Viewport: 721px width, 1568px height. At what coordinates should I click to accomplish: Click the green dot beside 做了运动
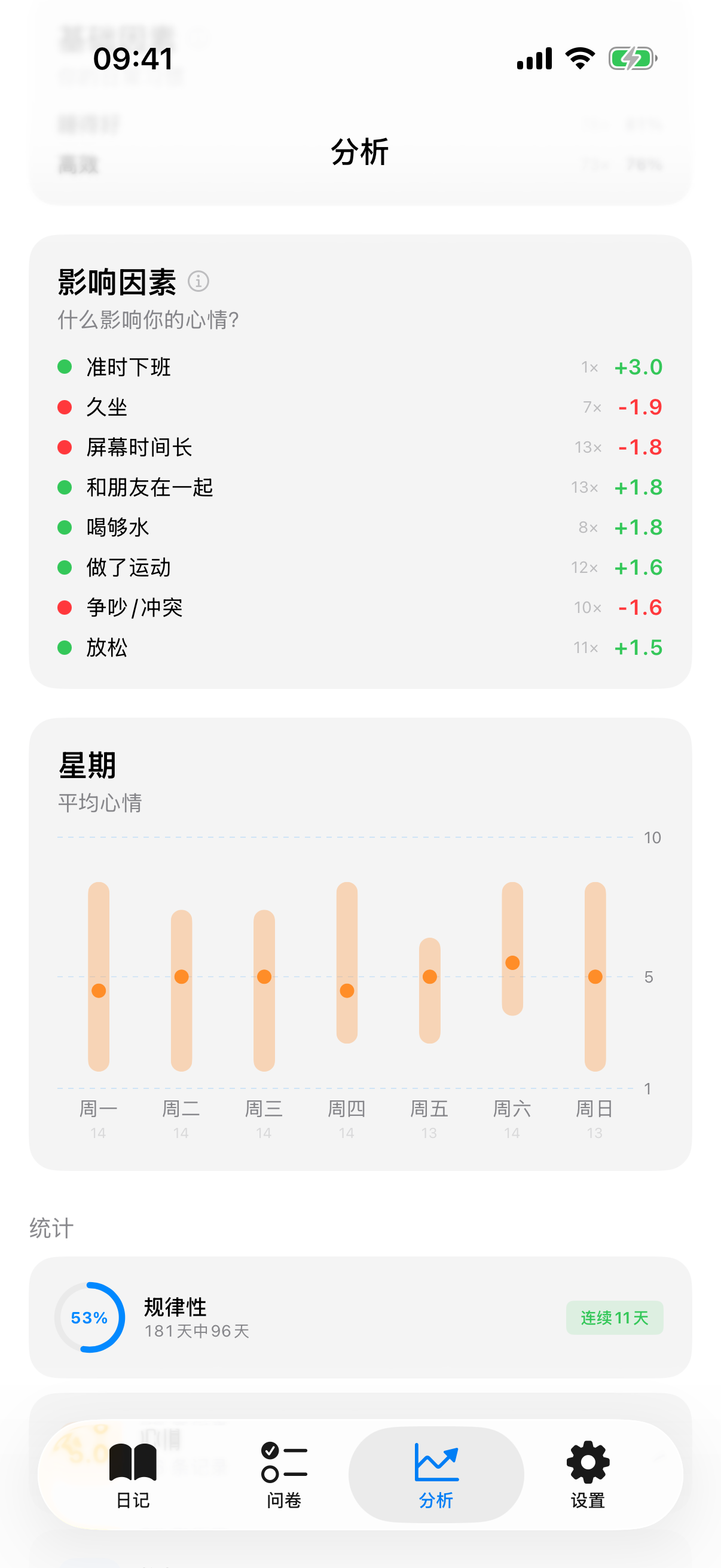(65, 567)
